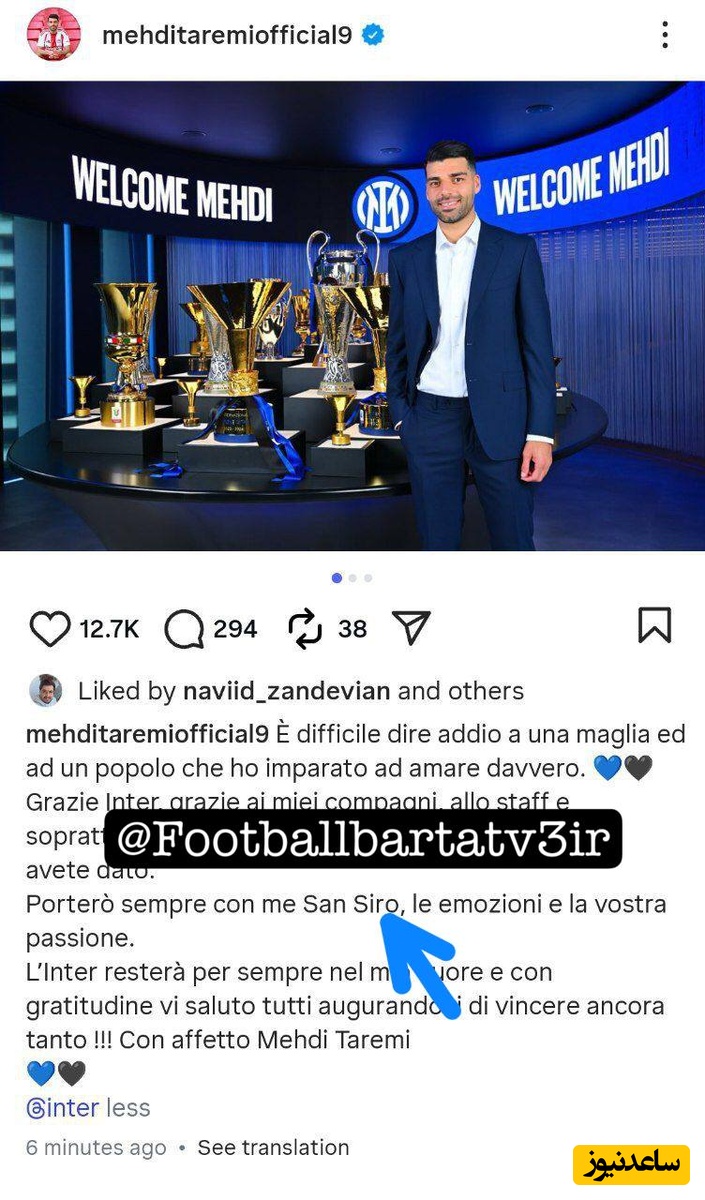This screenshot has width=705, height=1200.
Task: Open naviid_zandevian from the liked-by line
Action: pos(286,691)
